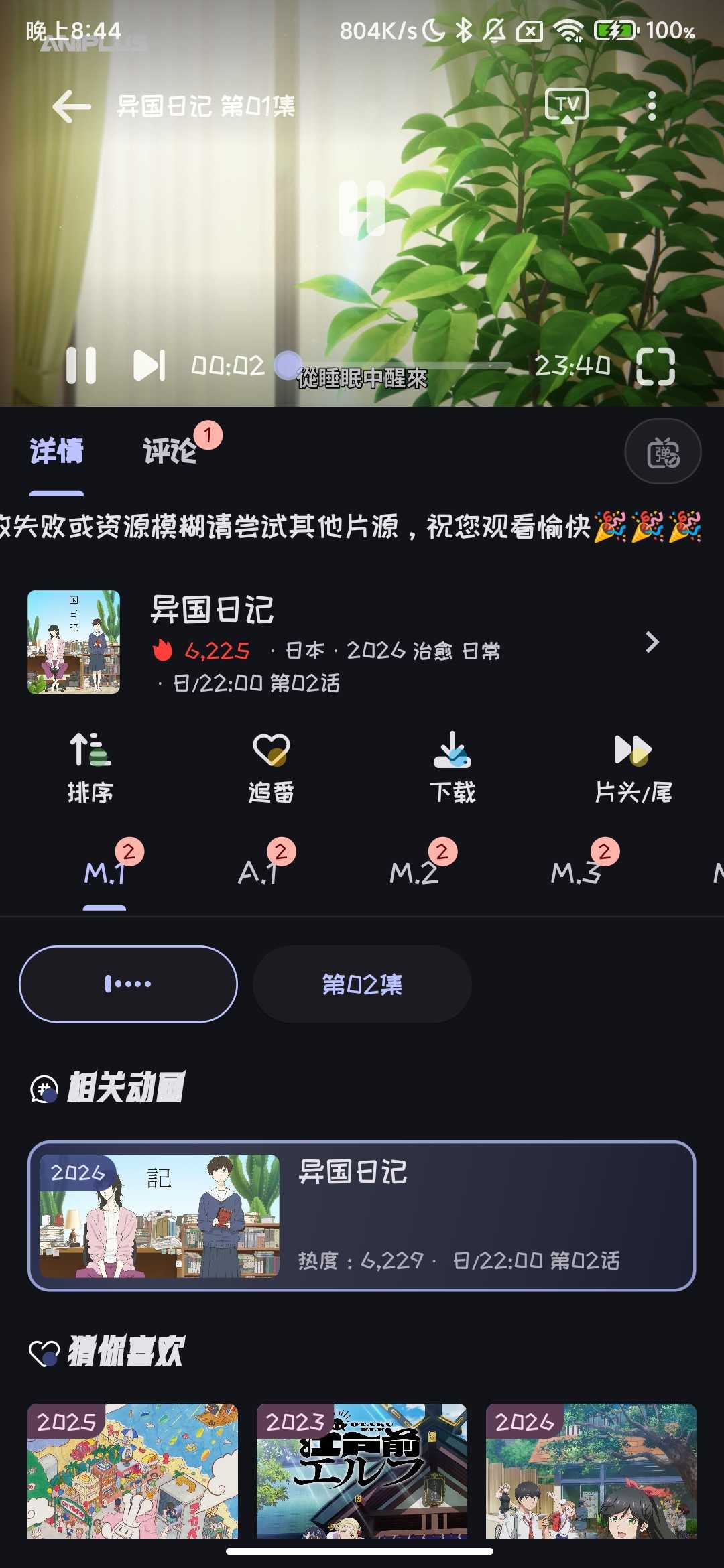
Task: Open the three-dot overflow menu
Action: pyautogui.click(x=651, y=105)
